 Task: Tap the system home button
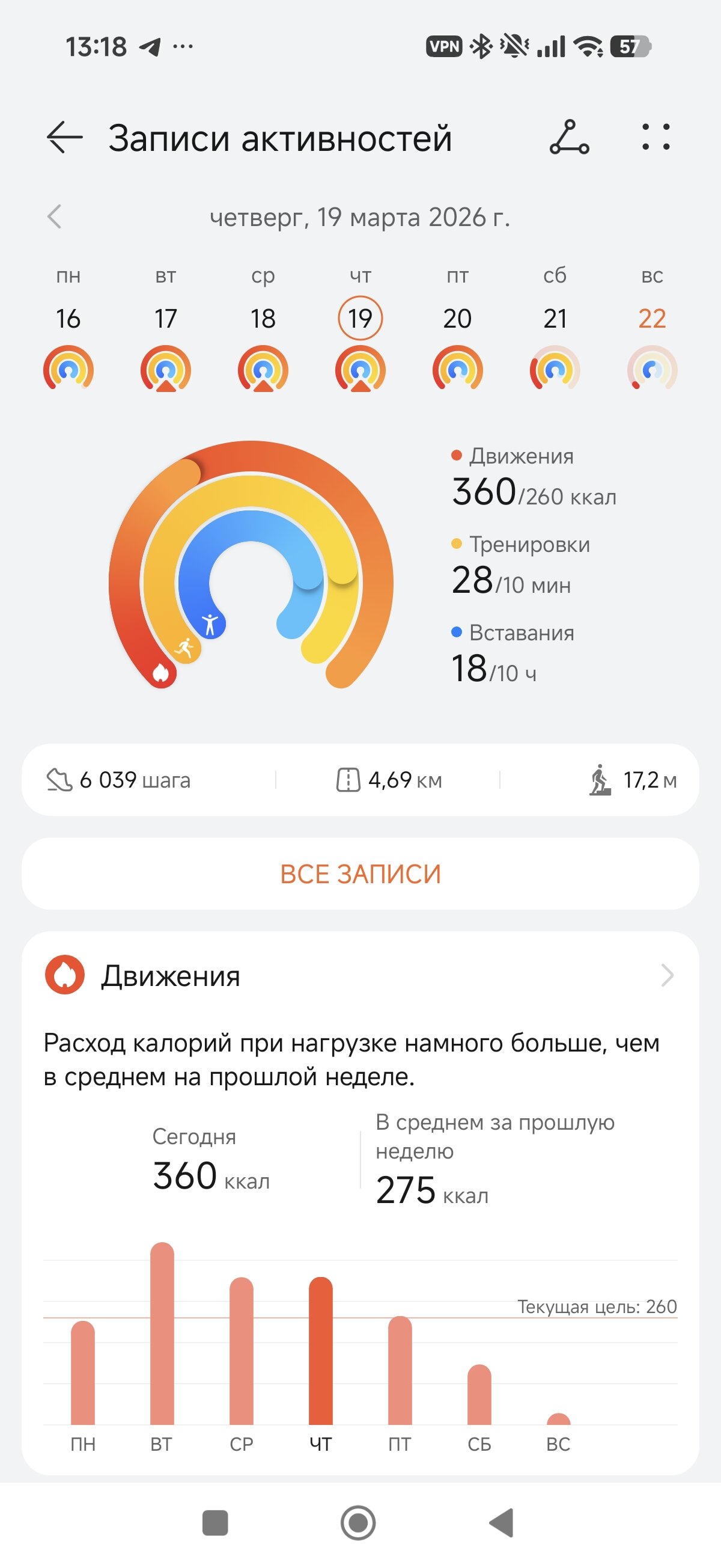click(357, 1523)
